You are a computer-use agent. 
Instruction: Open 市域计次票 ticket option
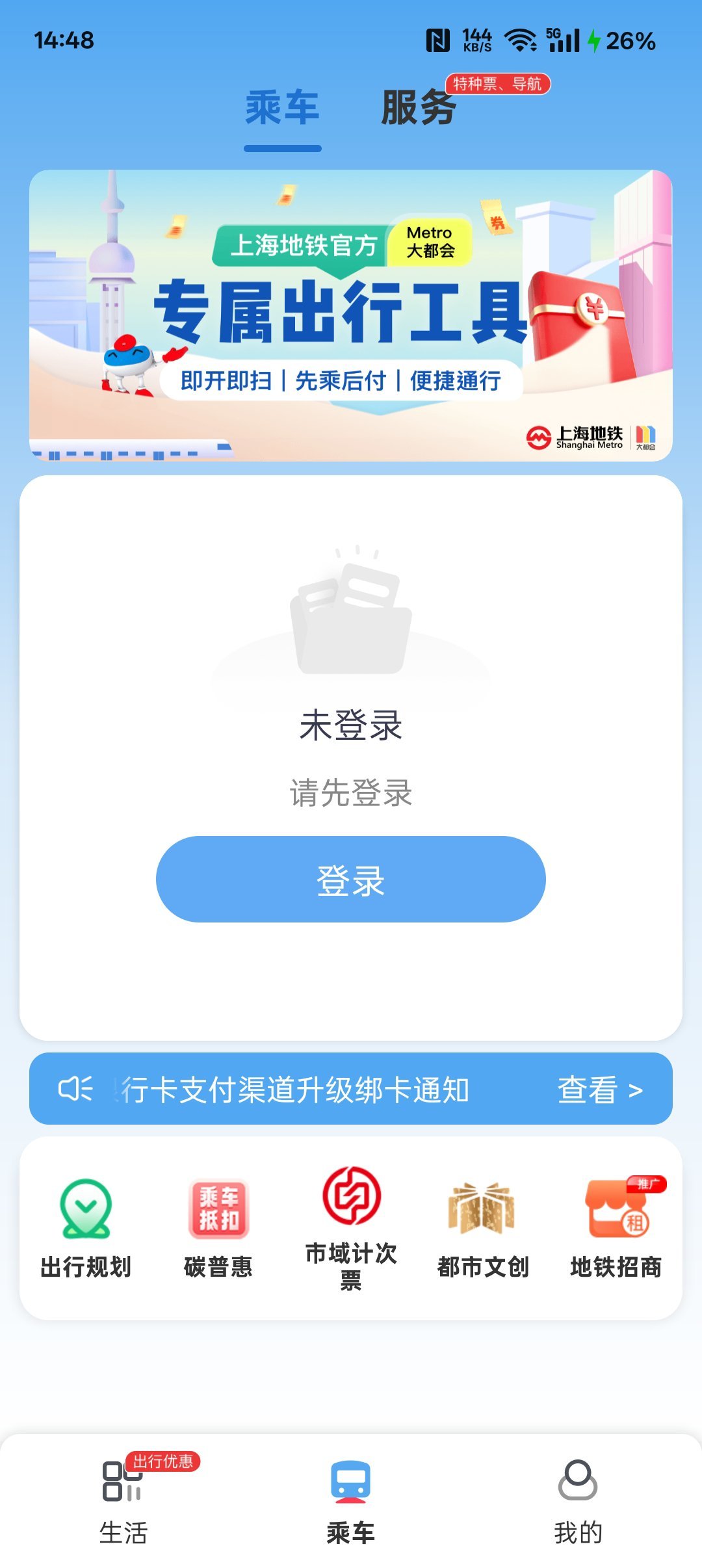351,1227
